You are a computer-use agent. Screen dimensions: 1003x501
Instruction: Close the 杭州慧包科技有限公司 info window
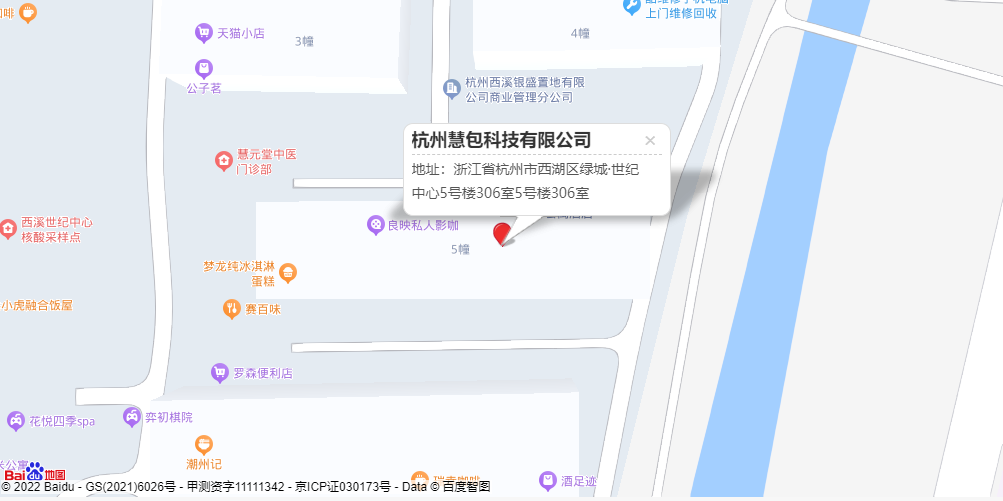(x=650, y=141)
